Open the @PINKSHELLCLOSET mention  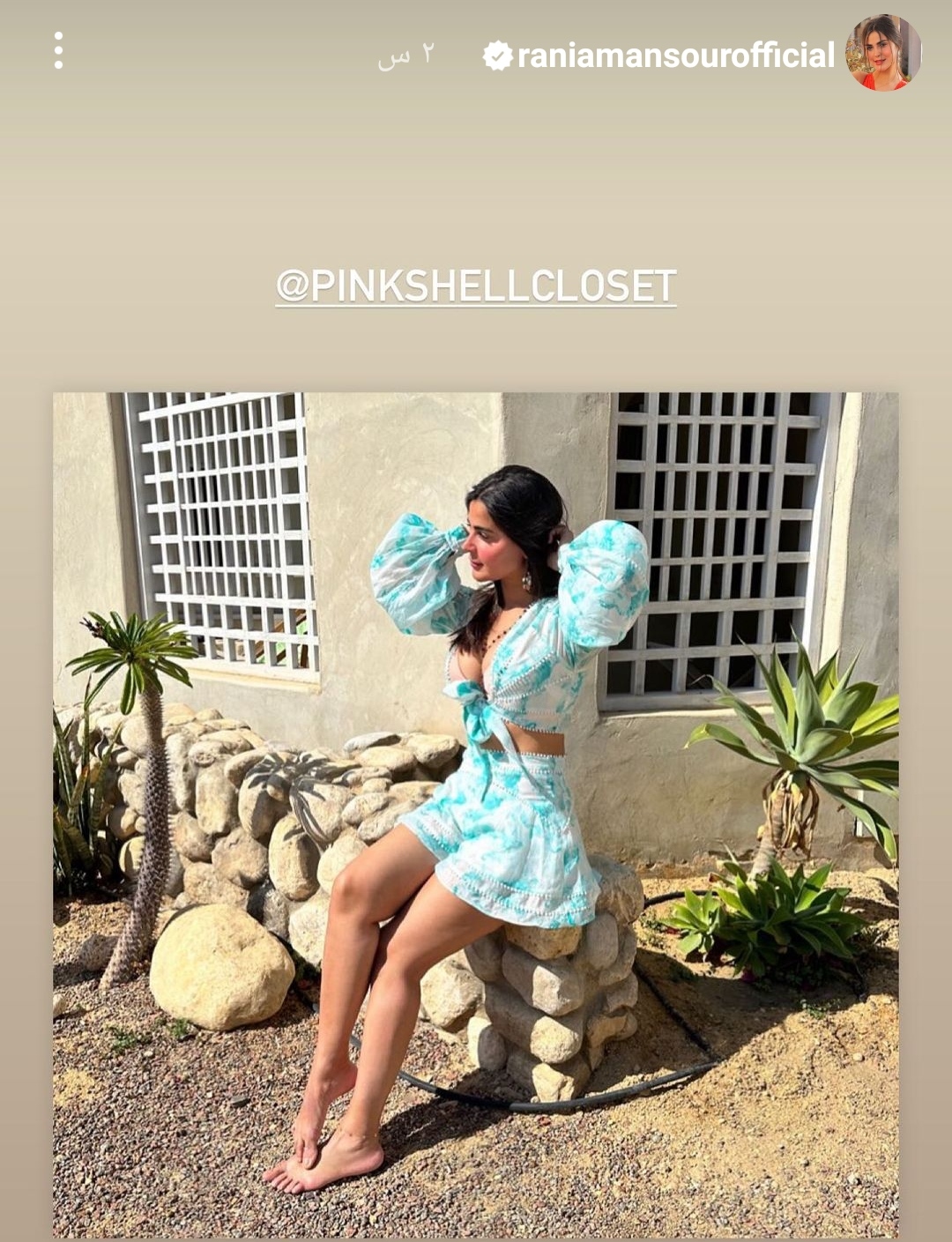tap(476, 286)
